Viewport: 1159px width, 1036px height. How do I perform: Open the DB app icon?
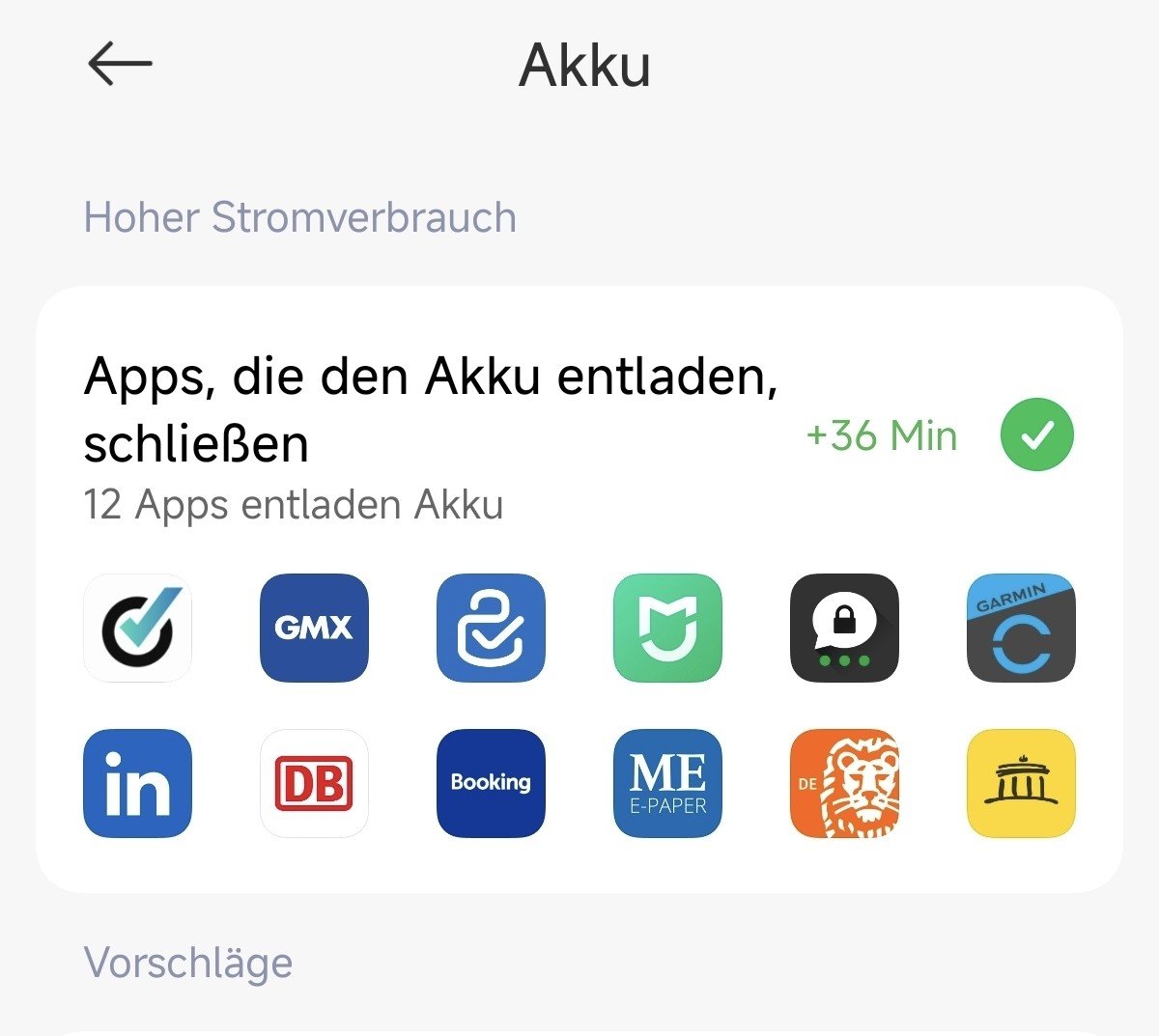click(x=314, y=783)
